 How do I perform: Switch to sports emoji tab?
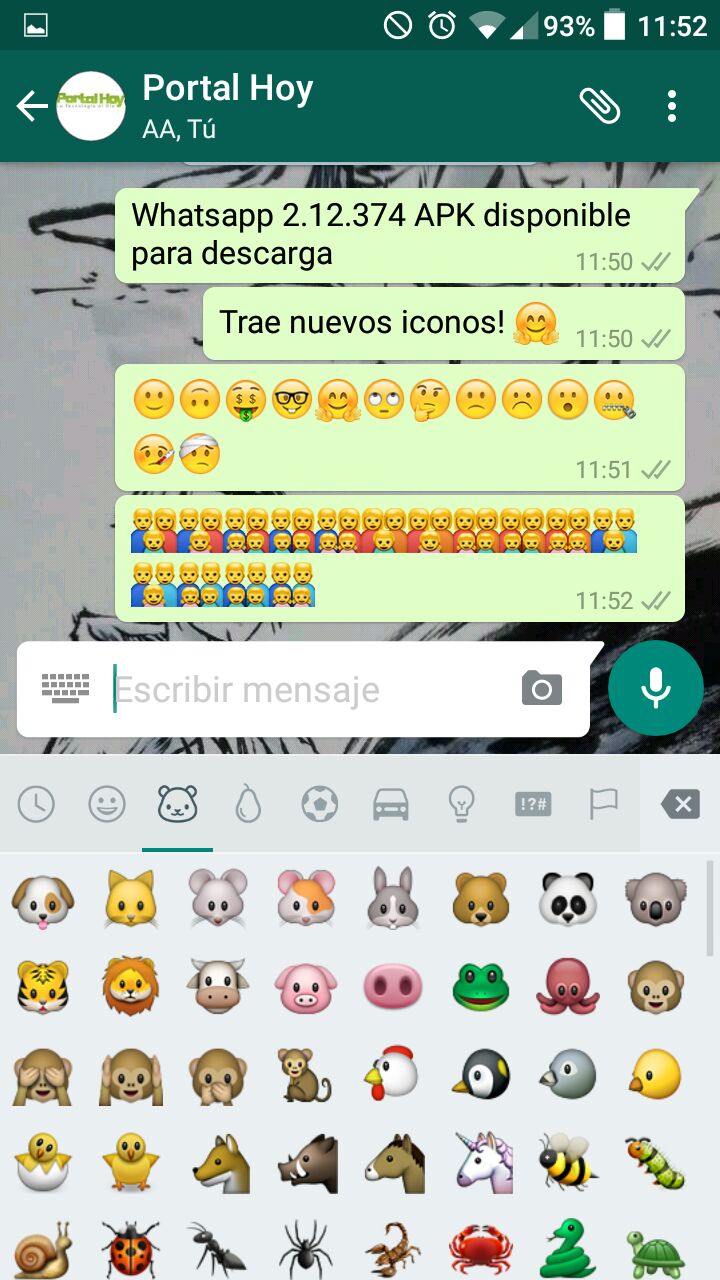point(320,803)
